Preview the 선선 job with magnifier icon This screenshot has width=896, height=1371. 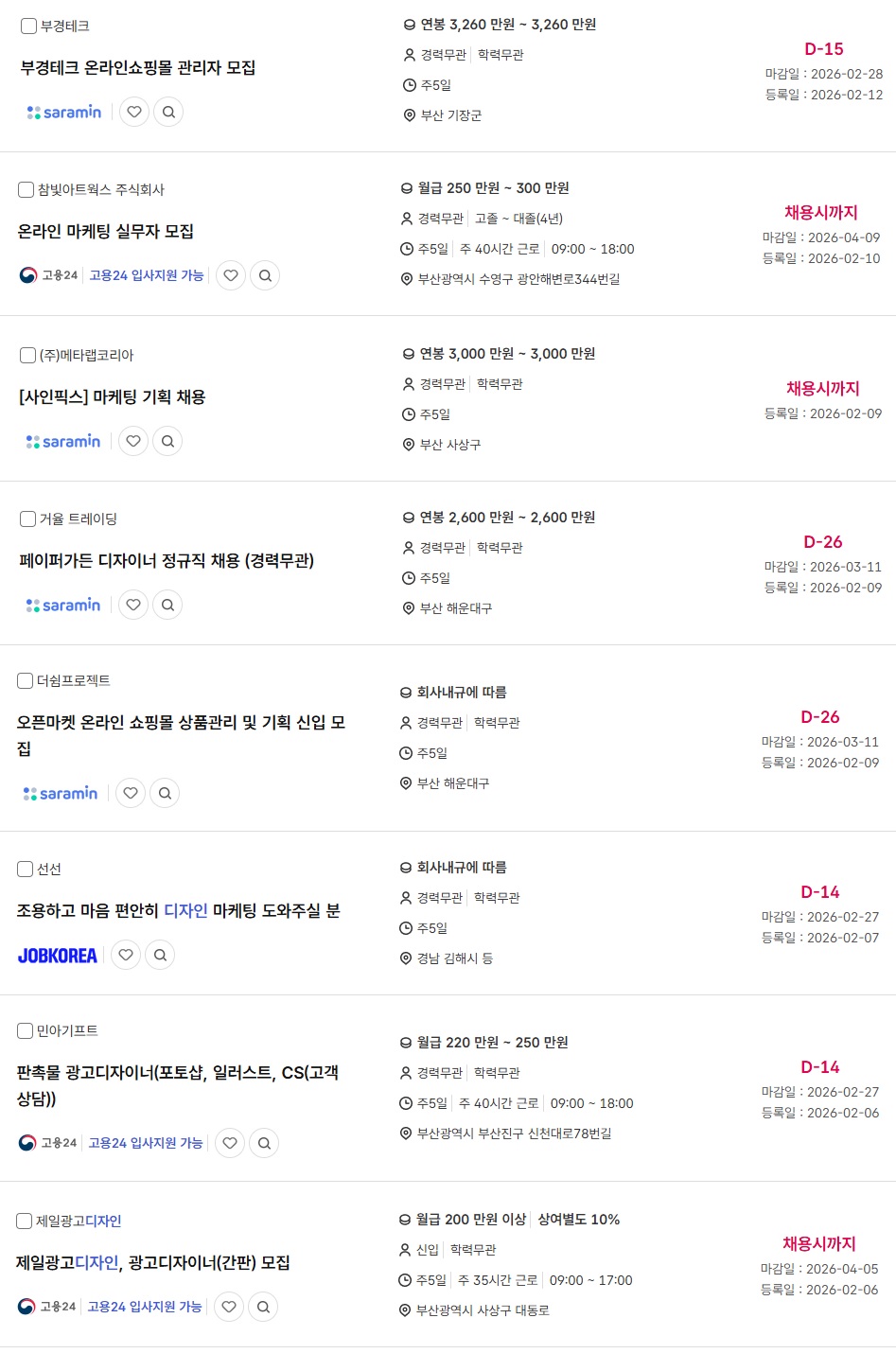(x=160, y=955)
